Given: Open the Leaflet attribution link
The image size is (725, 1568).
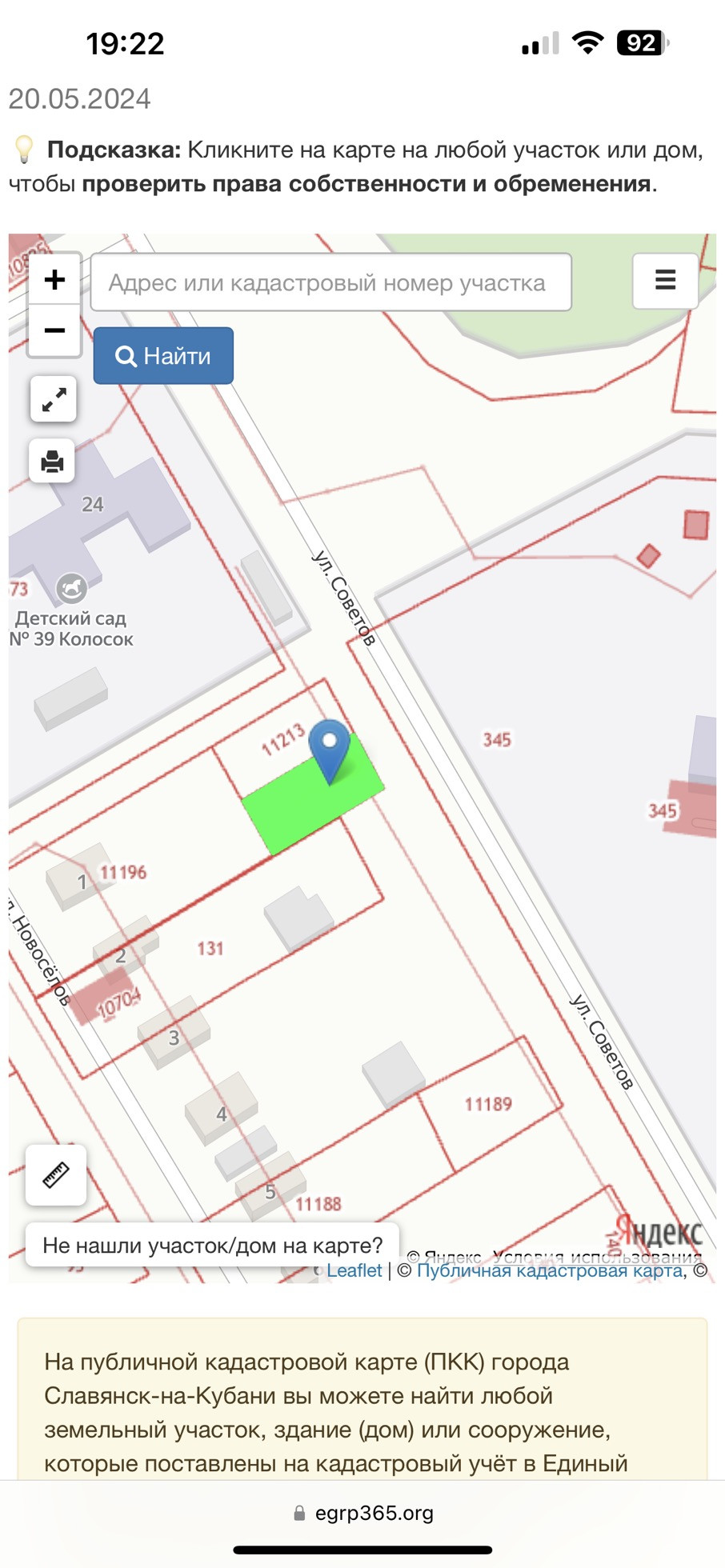Looking at the screenshot, I should click(354, 1270).
